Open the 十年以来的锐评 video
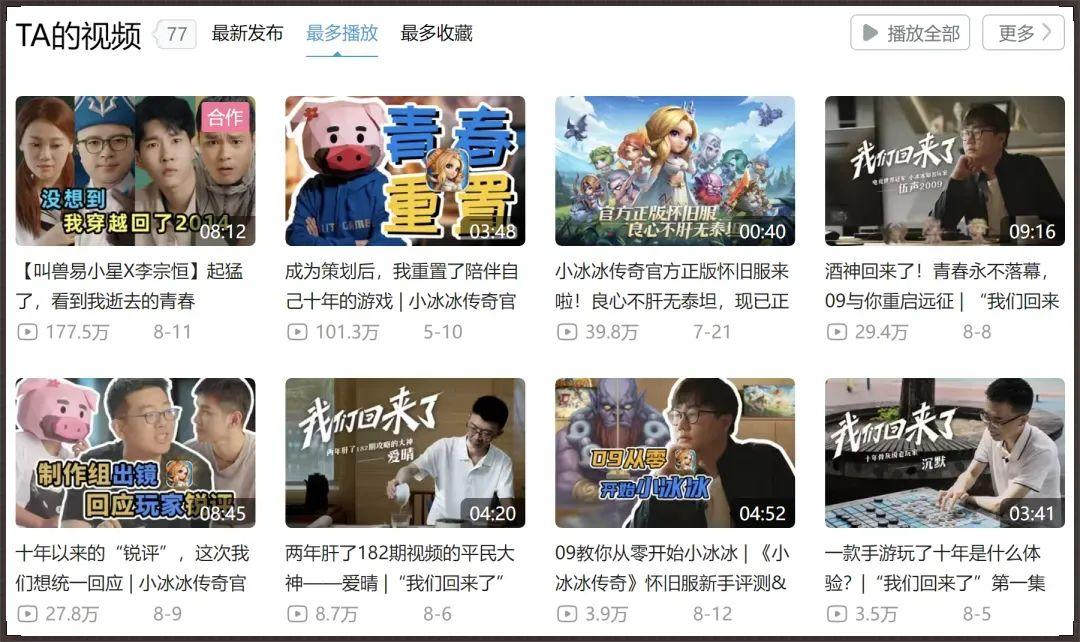Image resolution: width=1080 pixels, height=642 pixels. (x=135, y=453)
